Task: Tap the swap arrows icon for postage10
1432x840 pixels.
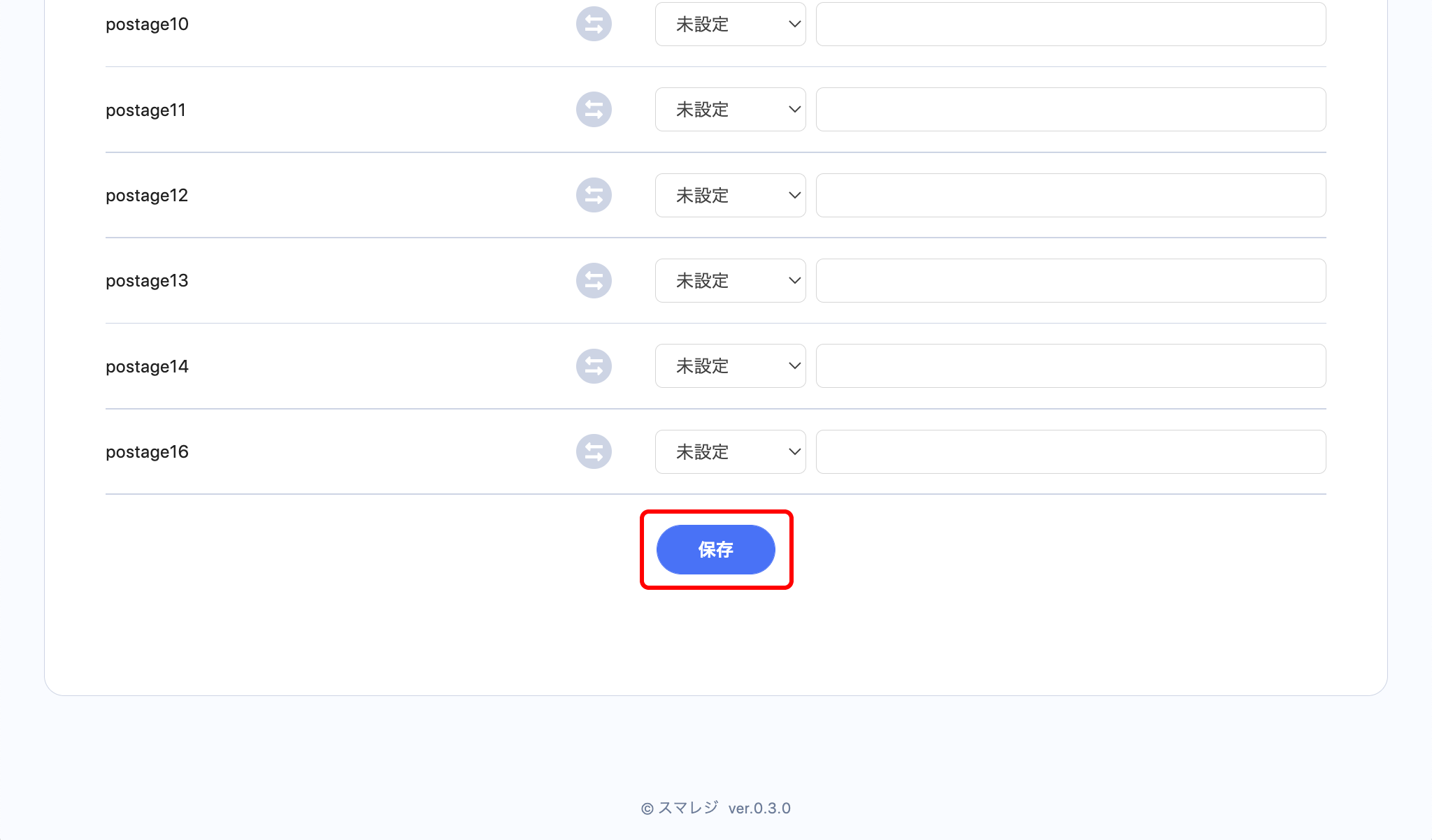Action: point(594,24)
